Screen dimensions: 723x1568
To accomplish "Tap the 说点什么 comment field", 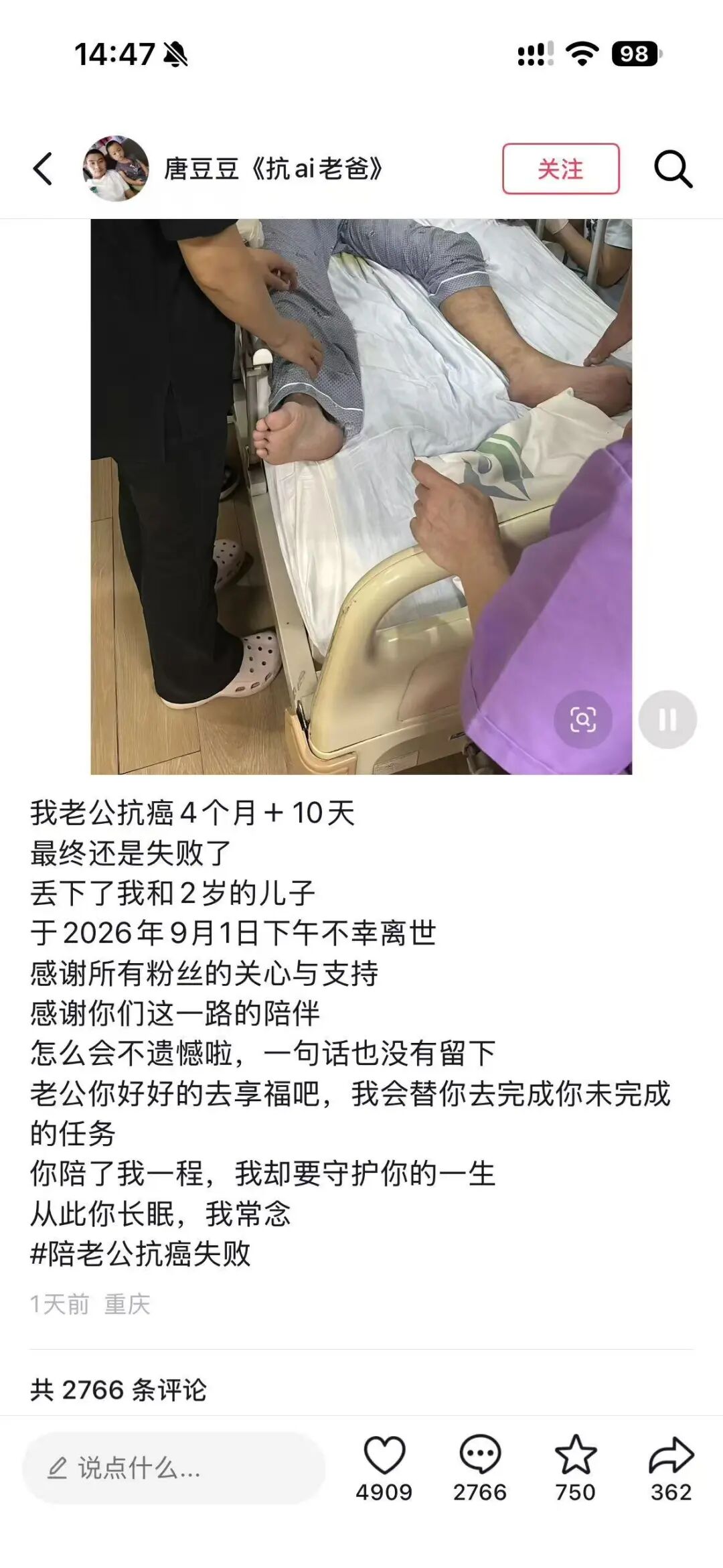I will point(174,1468).
